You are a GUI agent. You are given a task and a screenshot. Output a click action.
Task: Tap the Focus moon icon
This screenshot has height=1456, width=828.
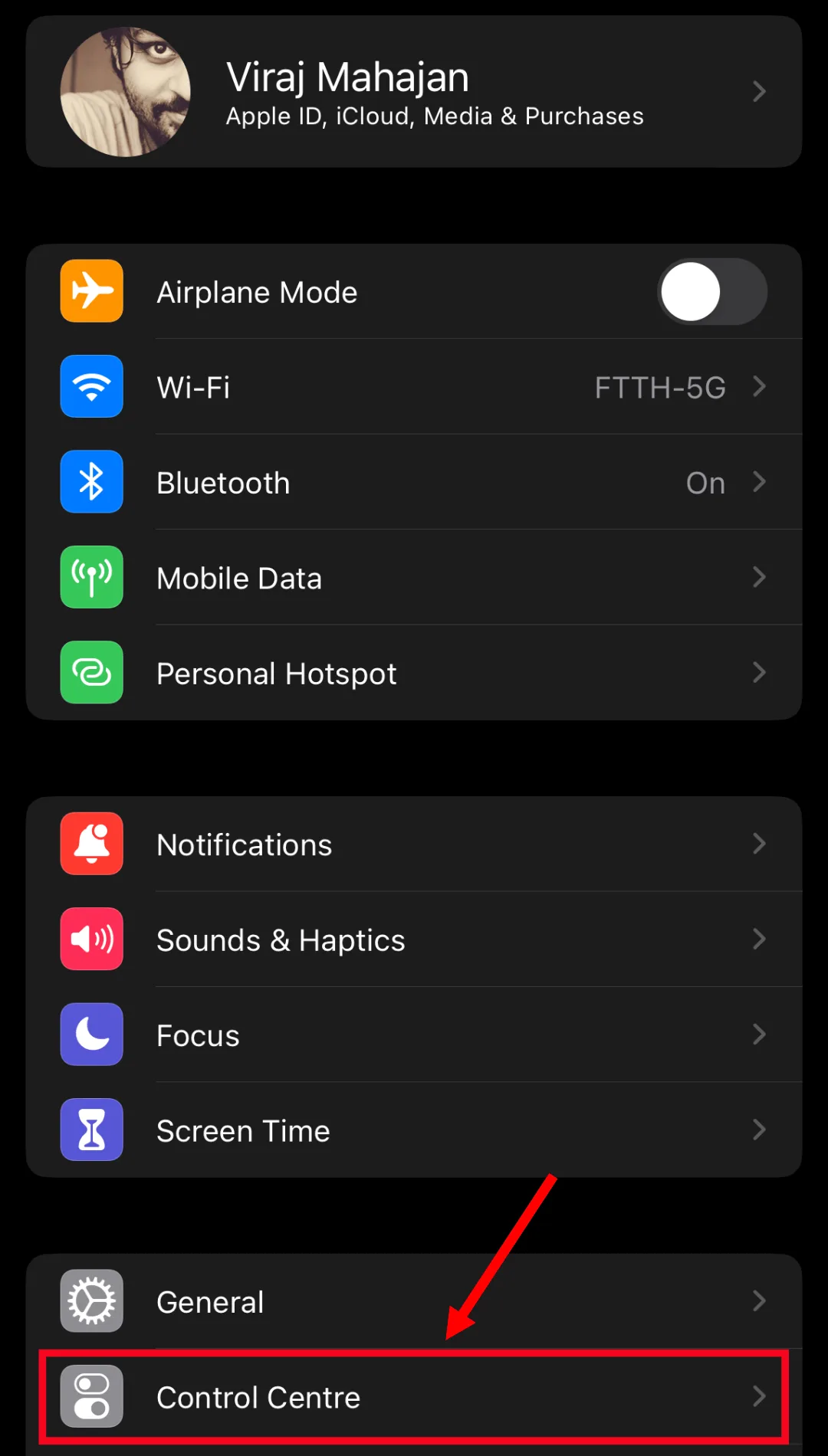click(91, 1035)
